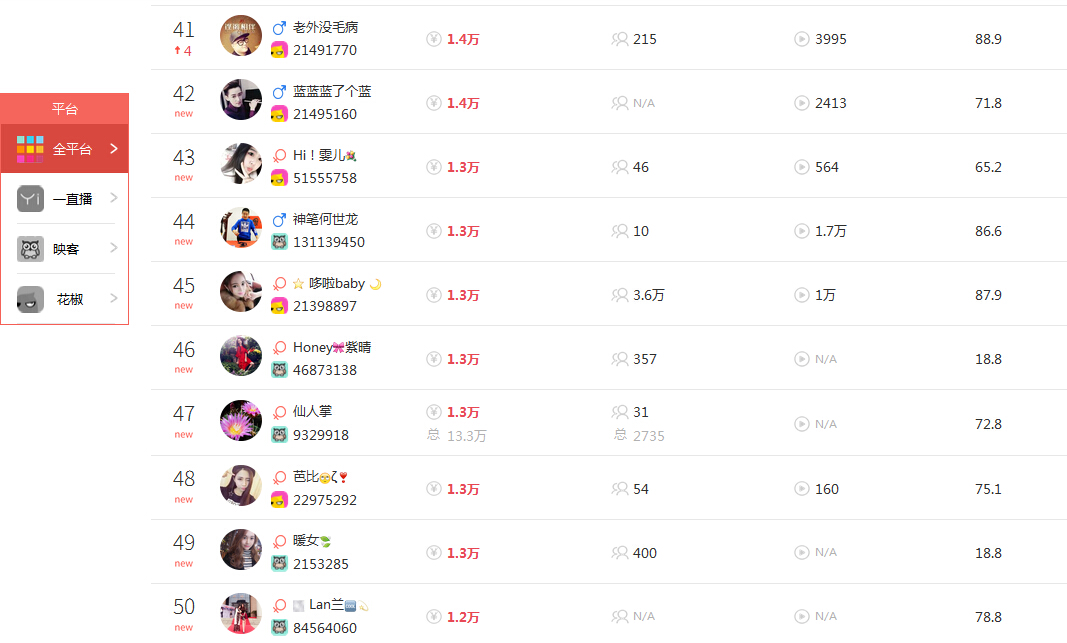Open streamer 蓝蓝蓝了个蓝 profile

coord(331,92)
